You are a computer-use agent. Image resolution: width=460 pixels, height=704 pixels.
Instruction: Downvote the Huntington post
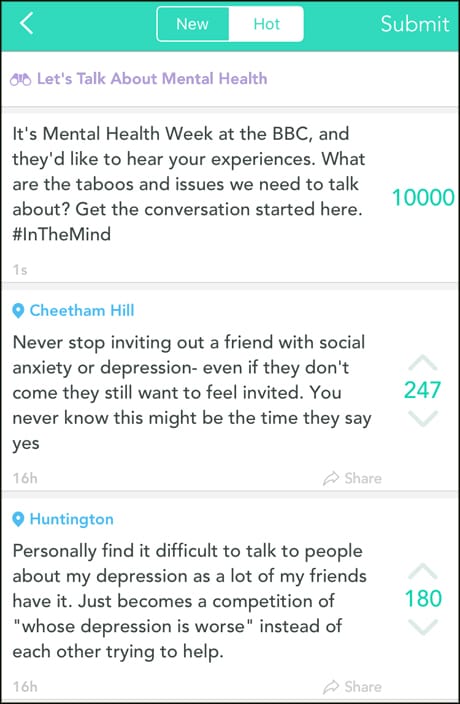pos(423,627)
